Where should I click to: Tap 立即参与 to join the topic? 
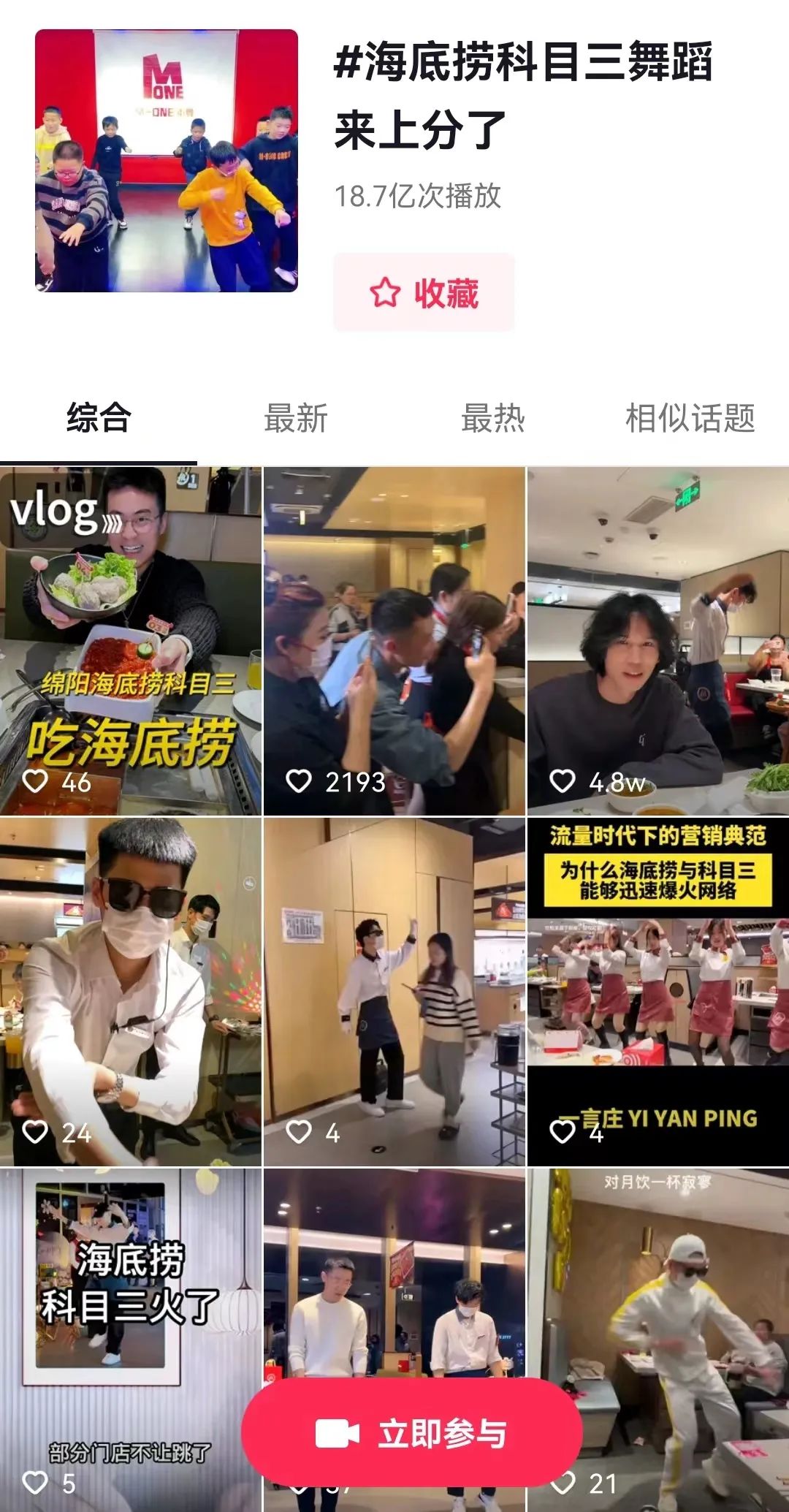pyautogui.click(x=412, y=1432)
